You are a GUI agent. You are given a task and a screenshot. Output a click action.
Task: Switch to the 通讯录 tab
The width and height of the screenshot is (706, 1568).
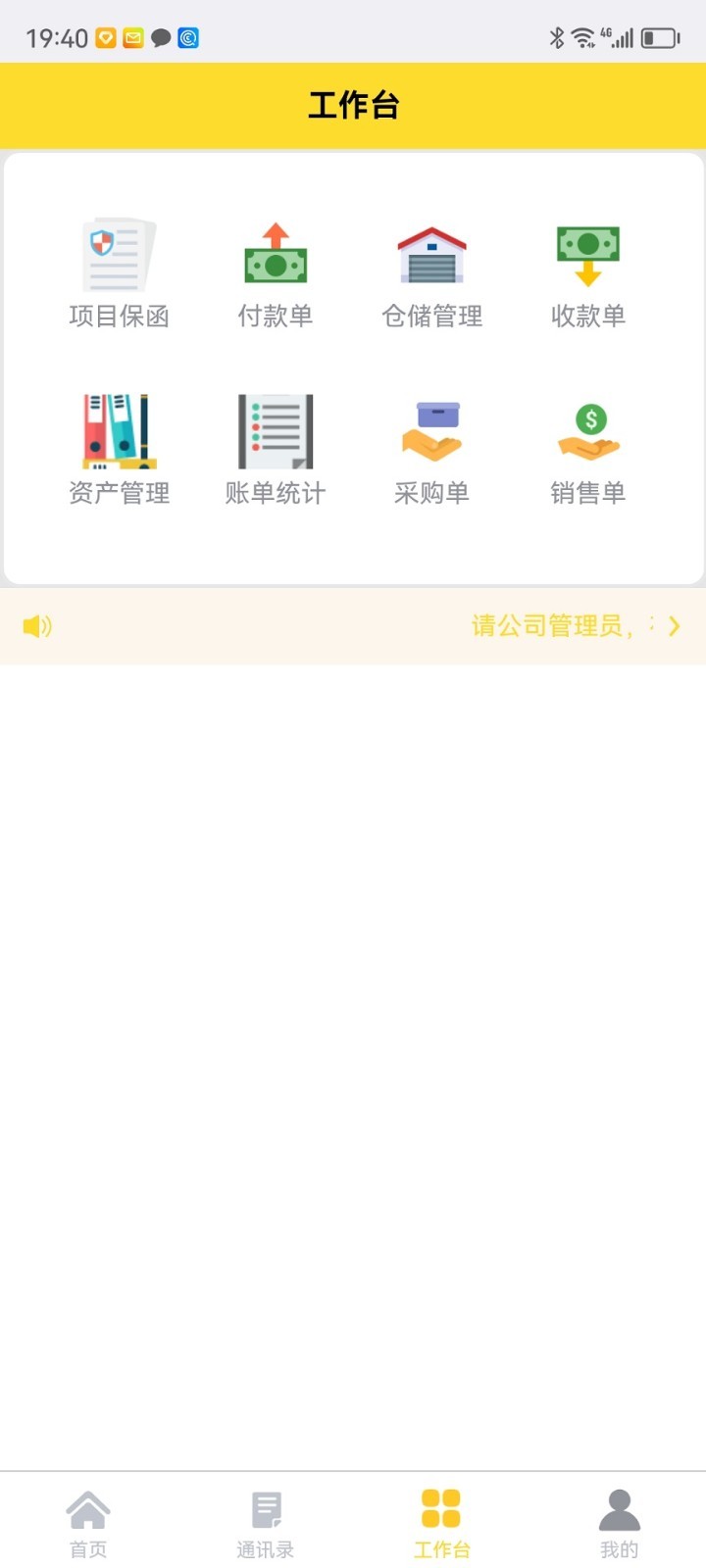265,1523
